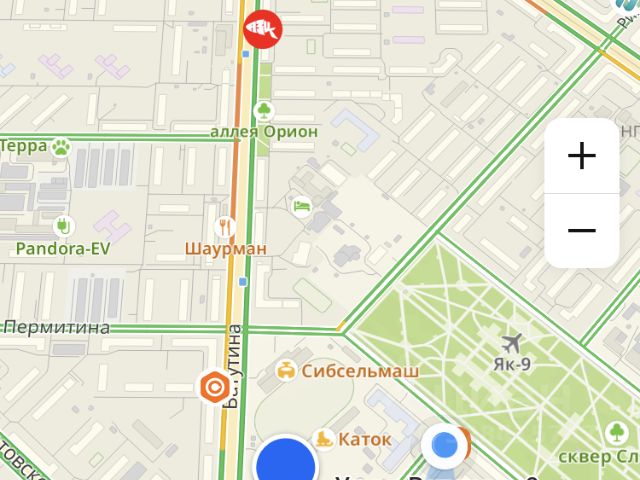The image size is (640, 480).
Task: Tap the large blue circle marker
Action: (x=286, y=465)
